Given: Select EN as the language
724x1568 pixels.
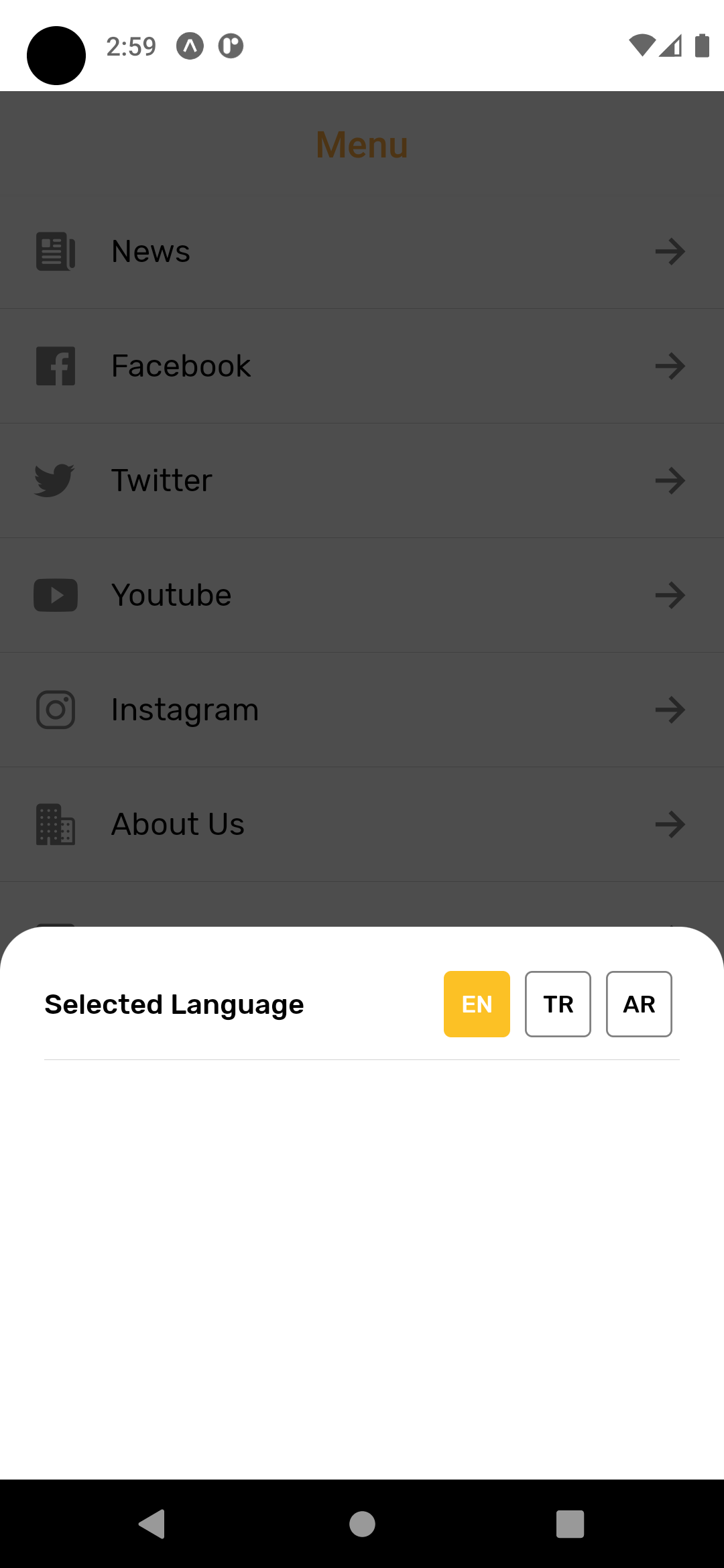Looking at the screenshot, I should point(476,1004).
